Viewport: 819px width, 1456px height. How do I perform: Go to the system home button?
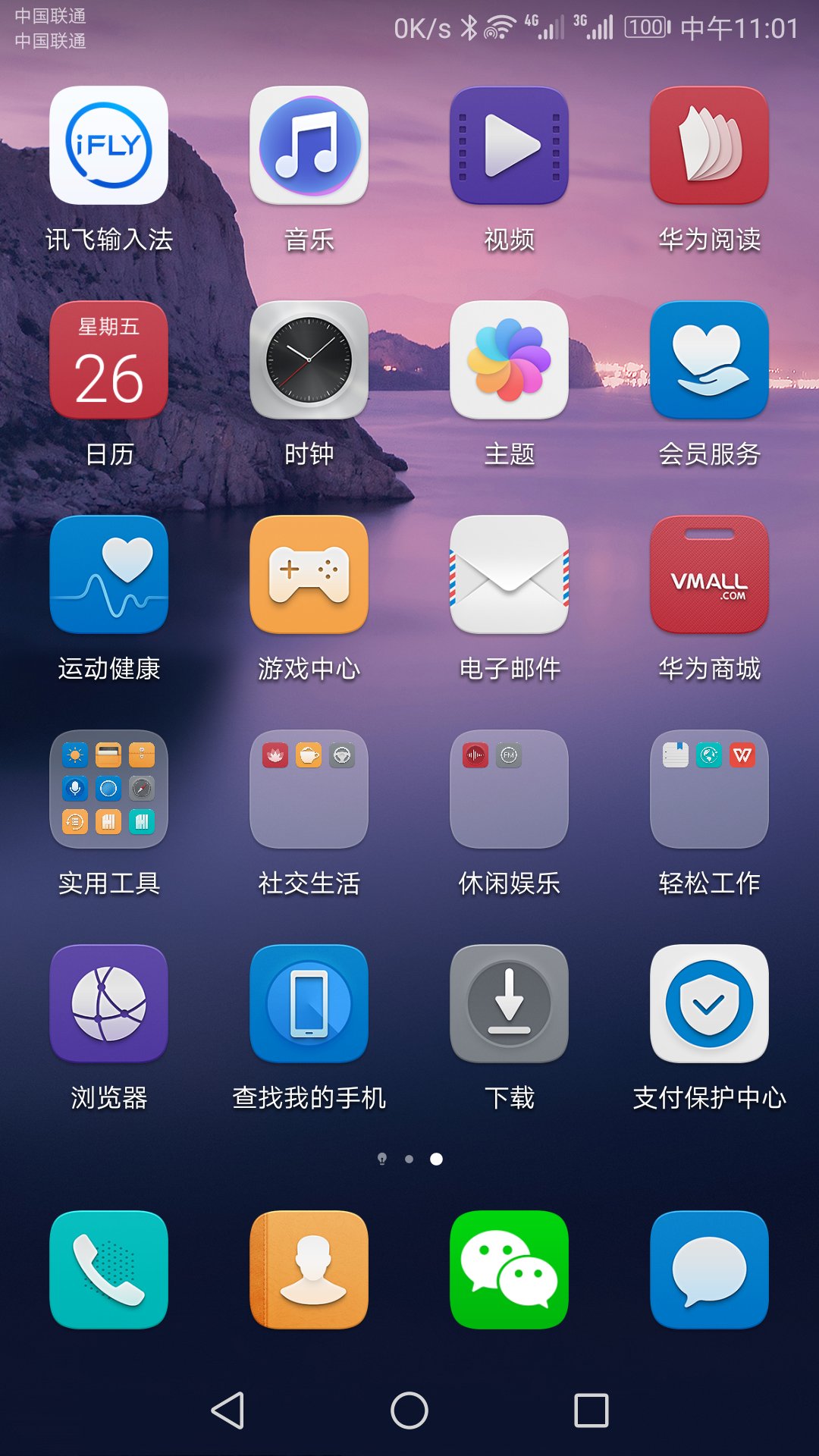point(409,1410)
